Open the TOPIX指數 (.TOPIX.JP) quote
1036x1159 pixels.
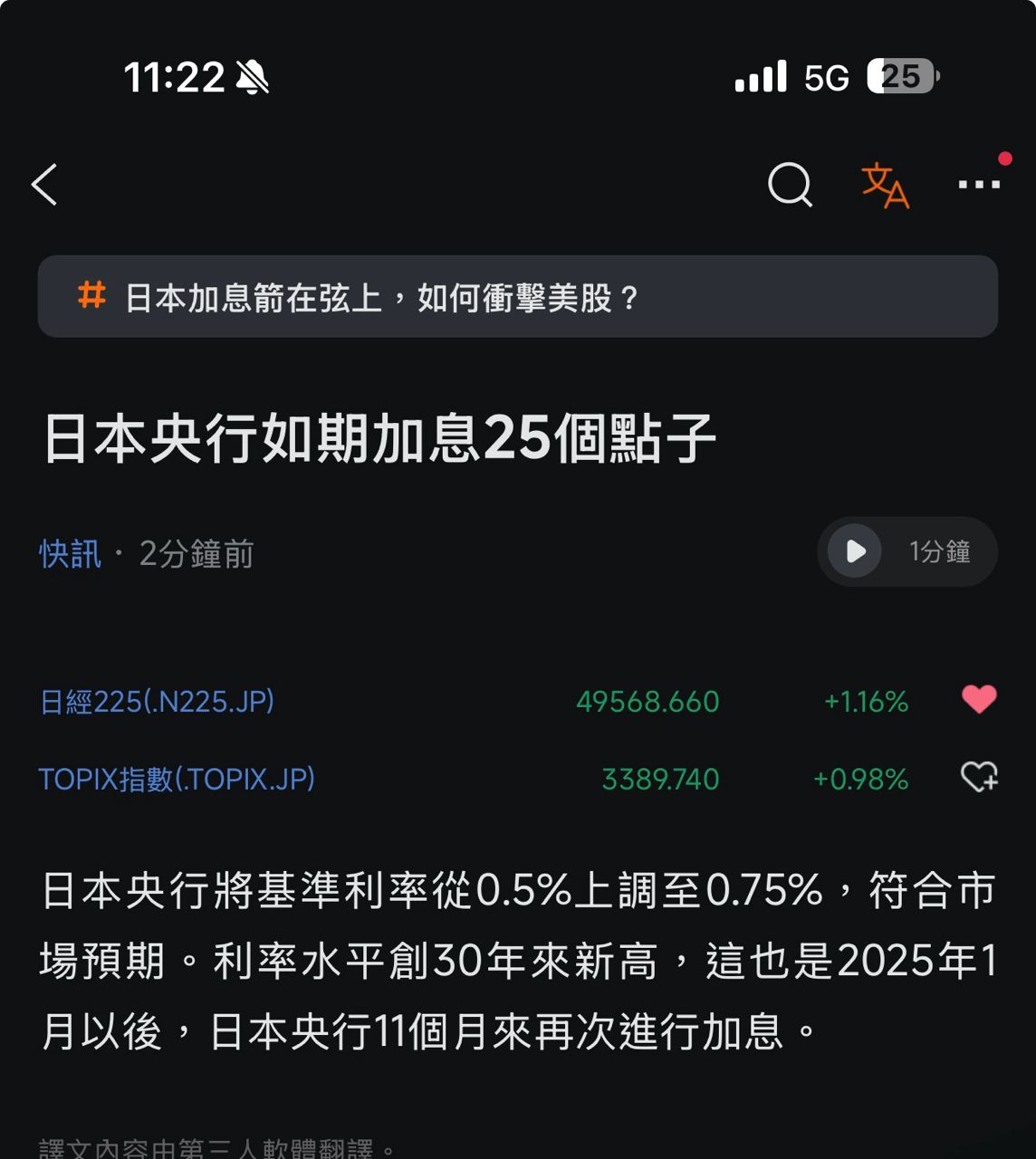pyautogui.click(x=177, y=779)
